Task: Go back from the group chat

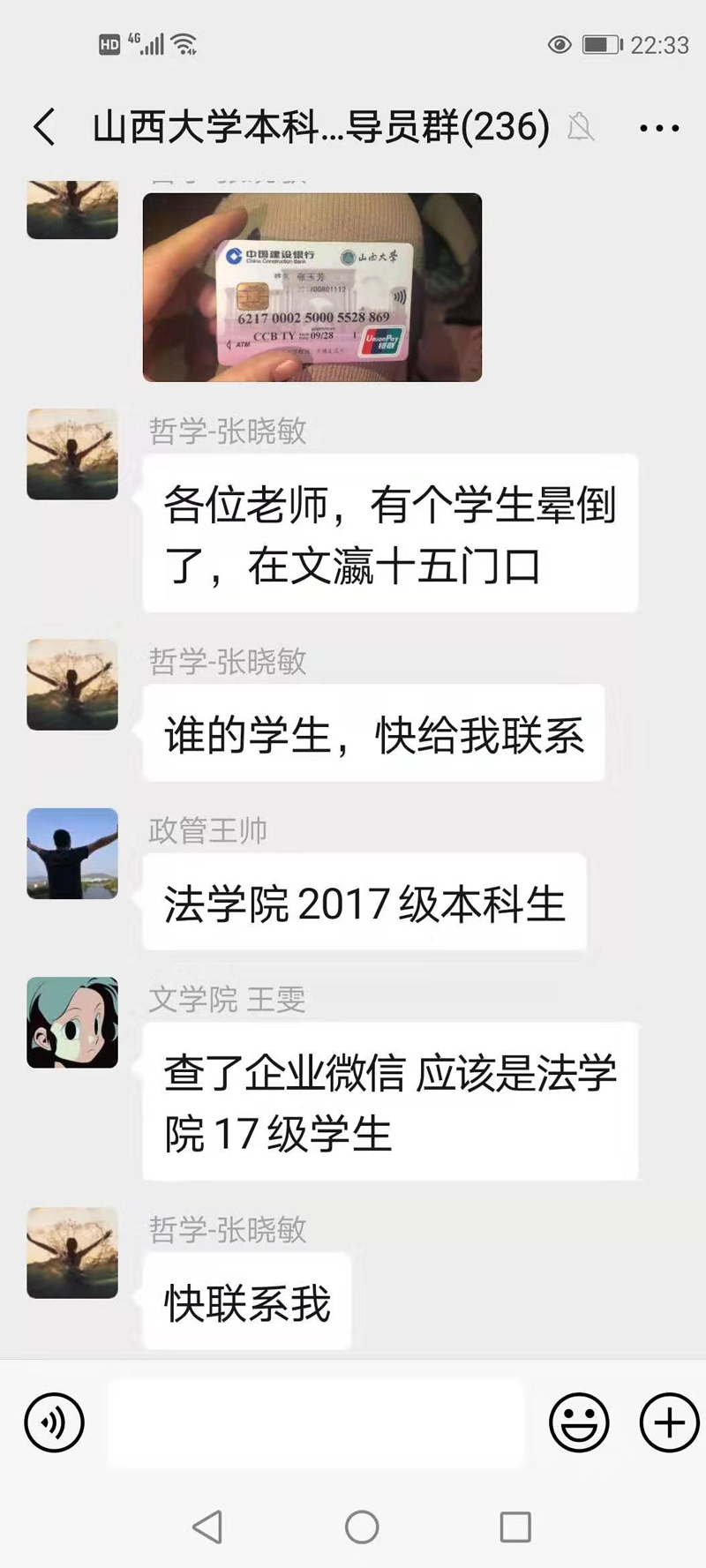Action: tap(45, 127)
